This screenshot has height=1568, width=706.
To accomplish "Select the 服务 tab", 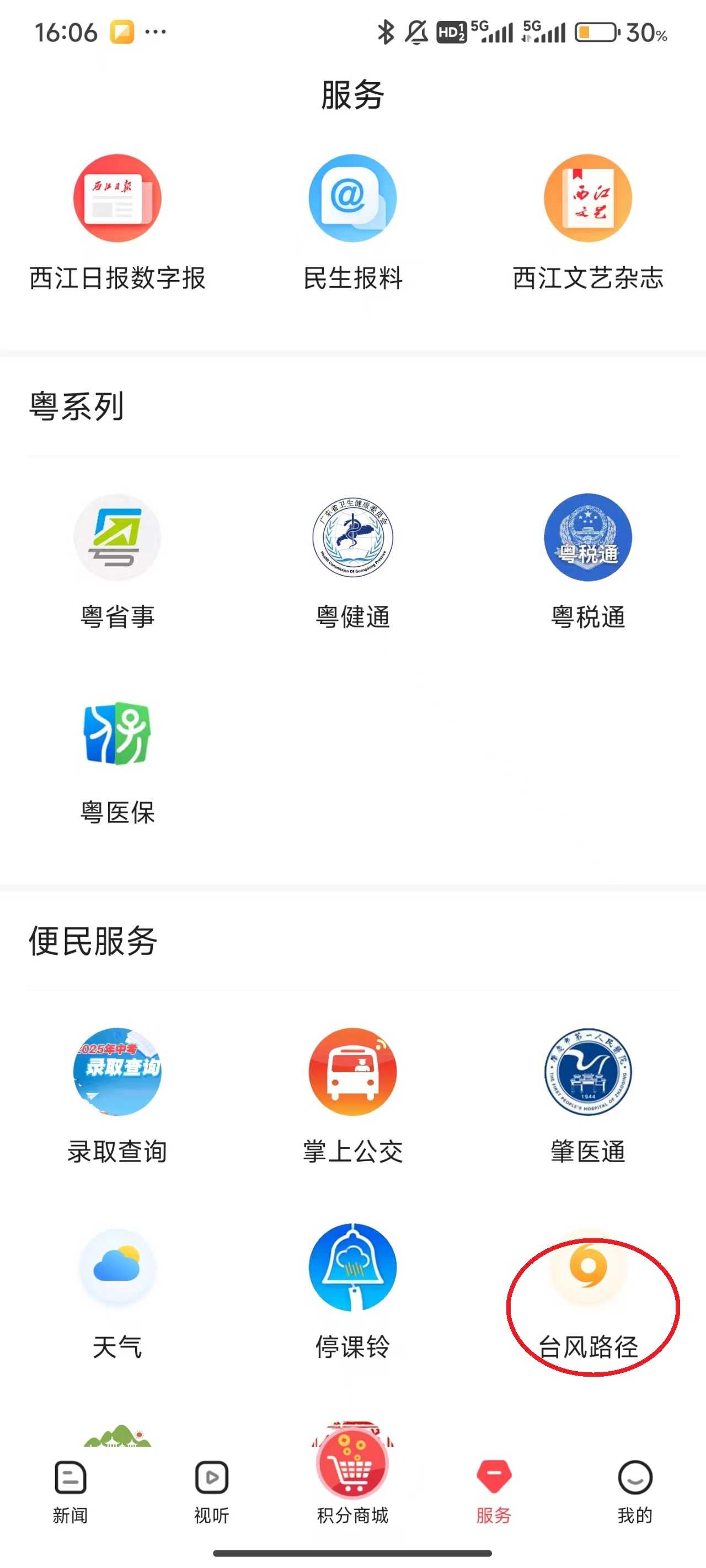I will (x=494, y=1490).
